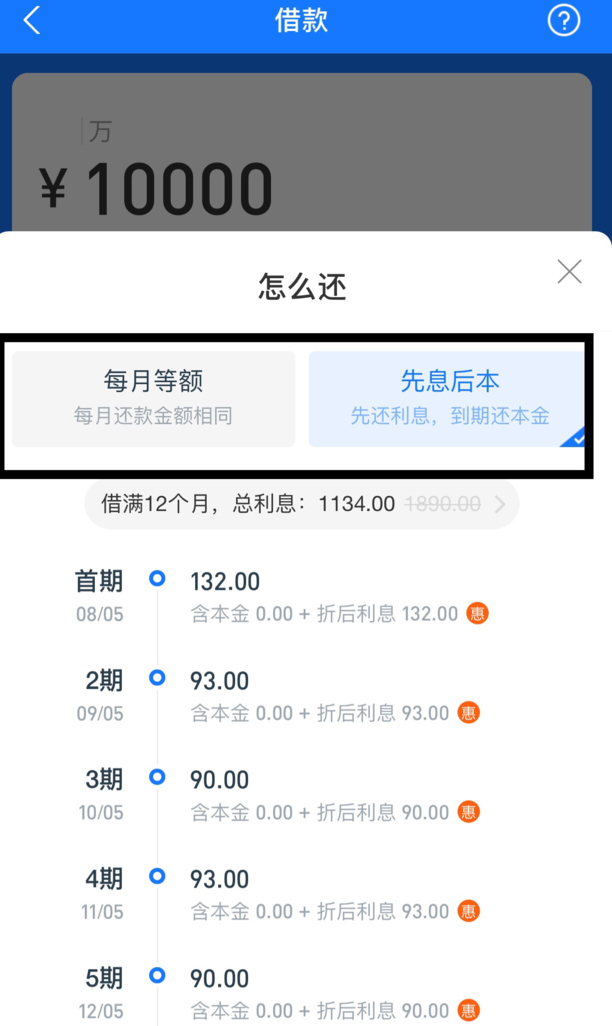This screenshot has width=612, height=1026.
Task: Close the 怎么还 repayment sheet
Action: point(569,271)
